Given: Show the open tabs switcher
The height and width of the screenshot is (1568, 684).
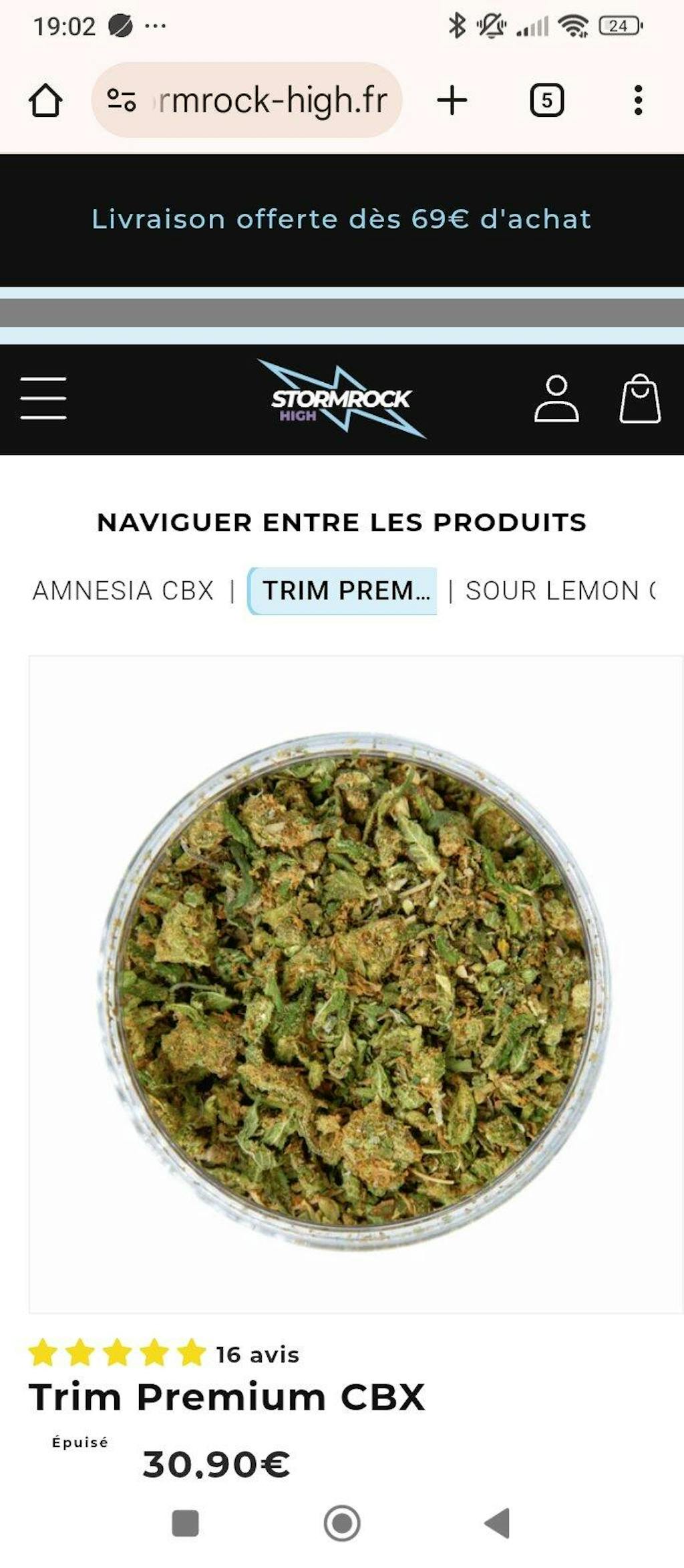Looking at the screenshot, I should 546,101.
